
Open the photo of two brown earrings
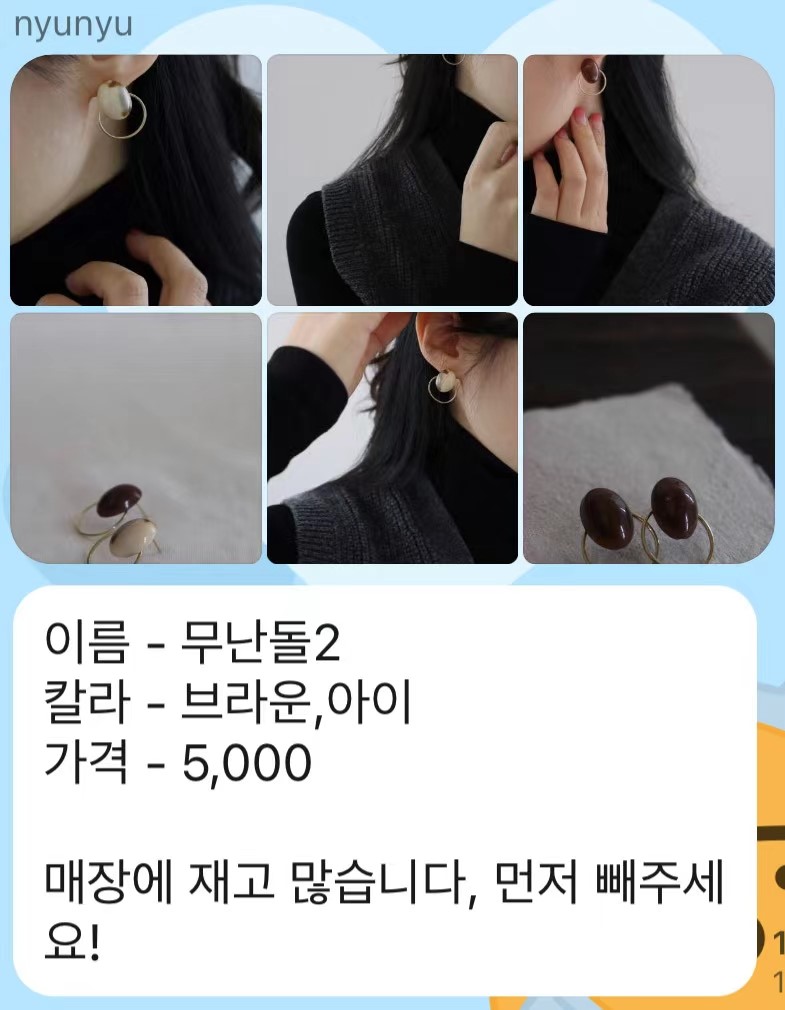[x=648, y=438]
